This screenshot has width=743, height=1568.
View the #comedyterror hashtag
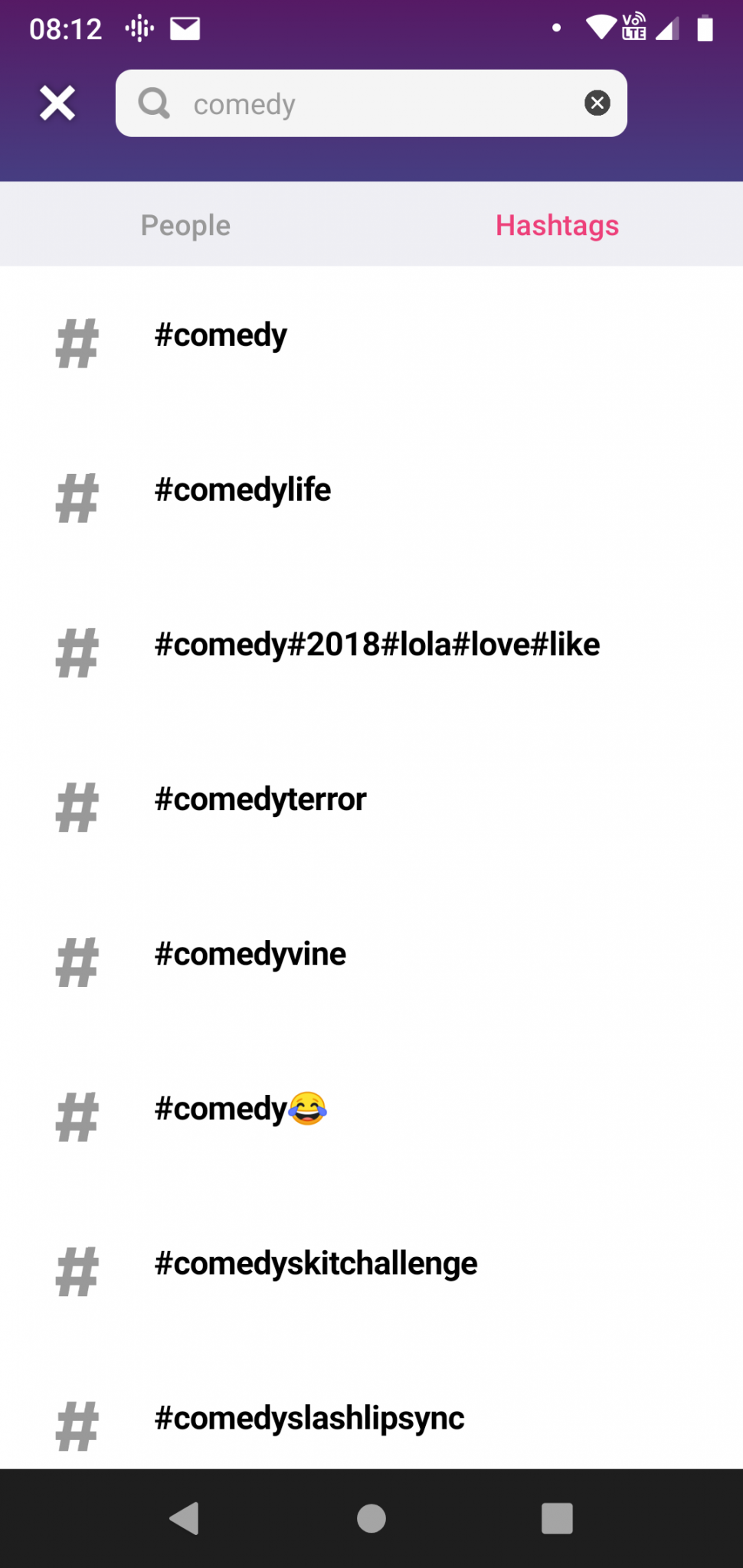pos(371,807)
